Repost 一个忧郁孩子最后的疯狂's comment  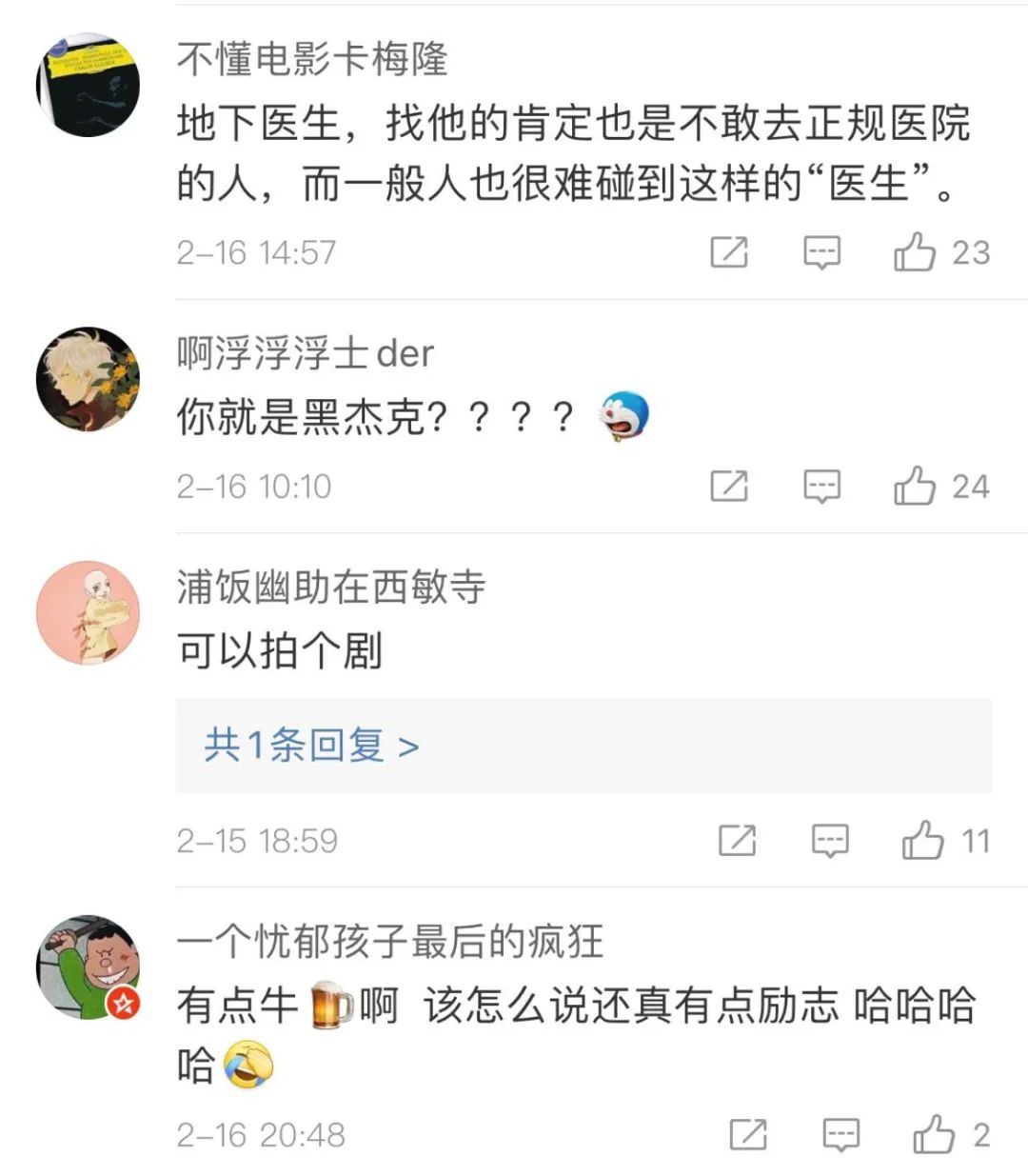click(748, 1134)
